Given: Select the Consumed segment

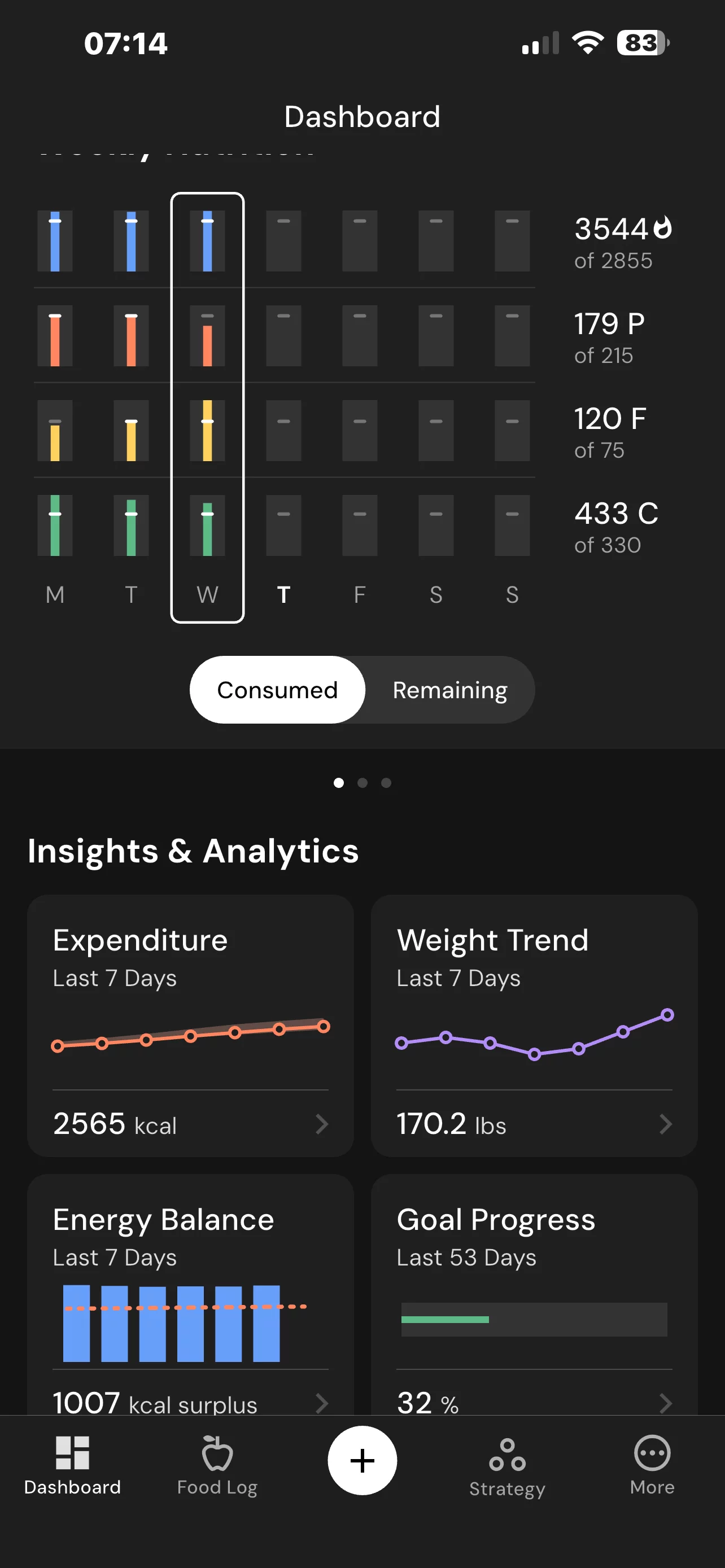Looking at the screenshot, I should pos(278,690).
